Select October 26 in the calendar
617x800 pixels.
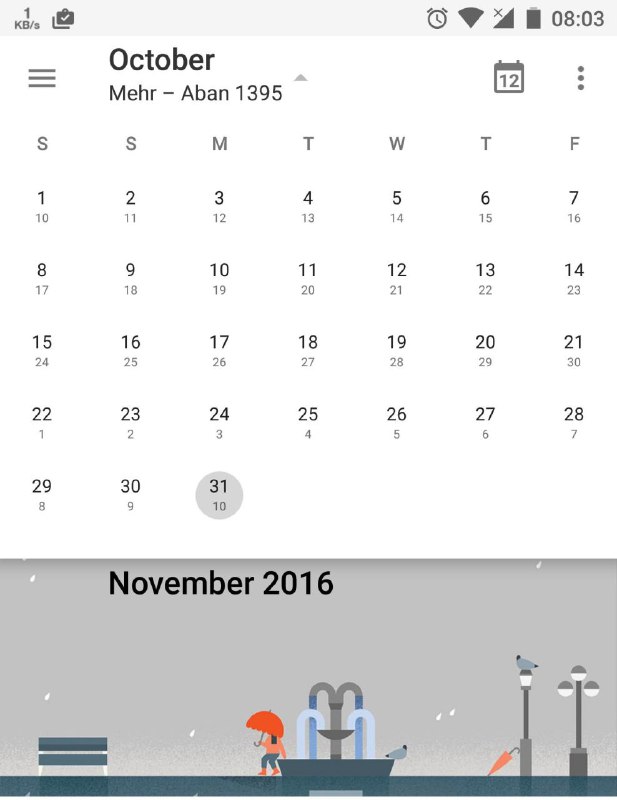tap(397, 422)
